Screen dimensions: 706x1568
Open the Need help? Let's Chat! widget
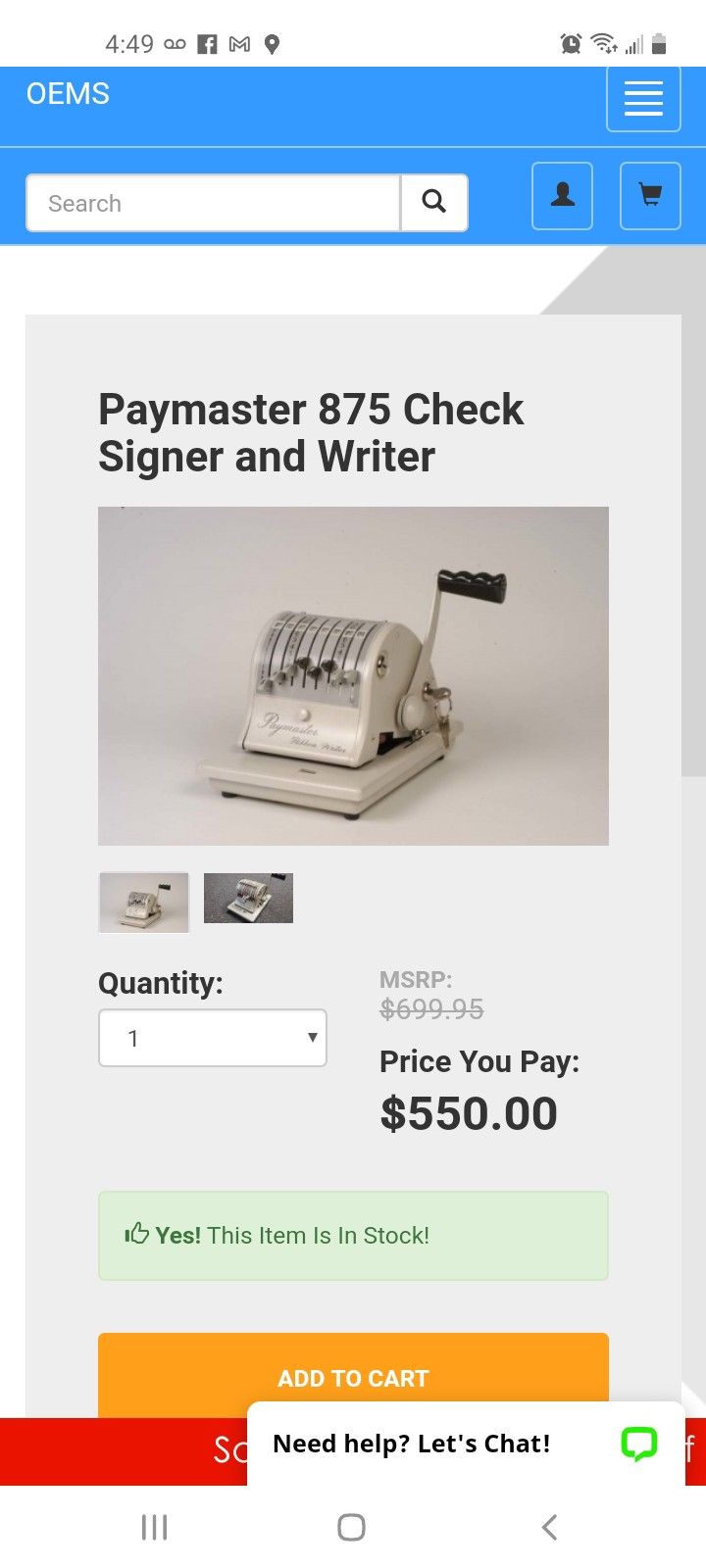click(x=466, y=1444)
